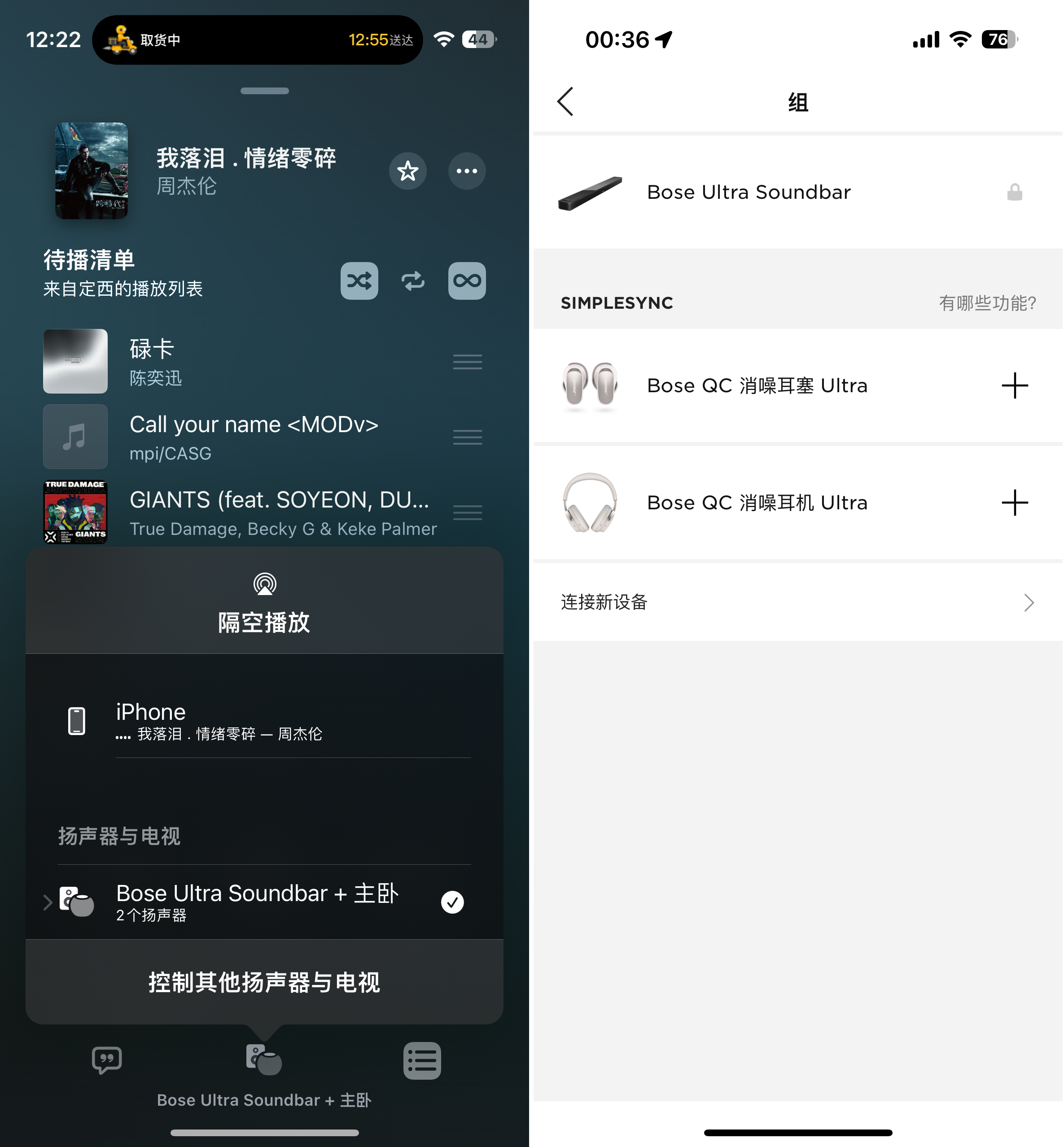Enable autoplay with the infinity icon
1064x1147 pixels.
pyautogui.click(x=467, y=281)
